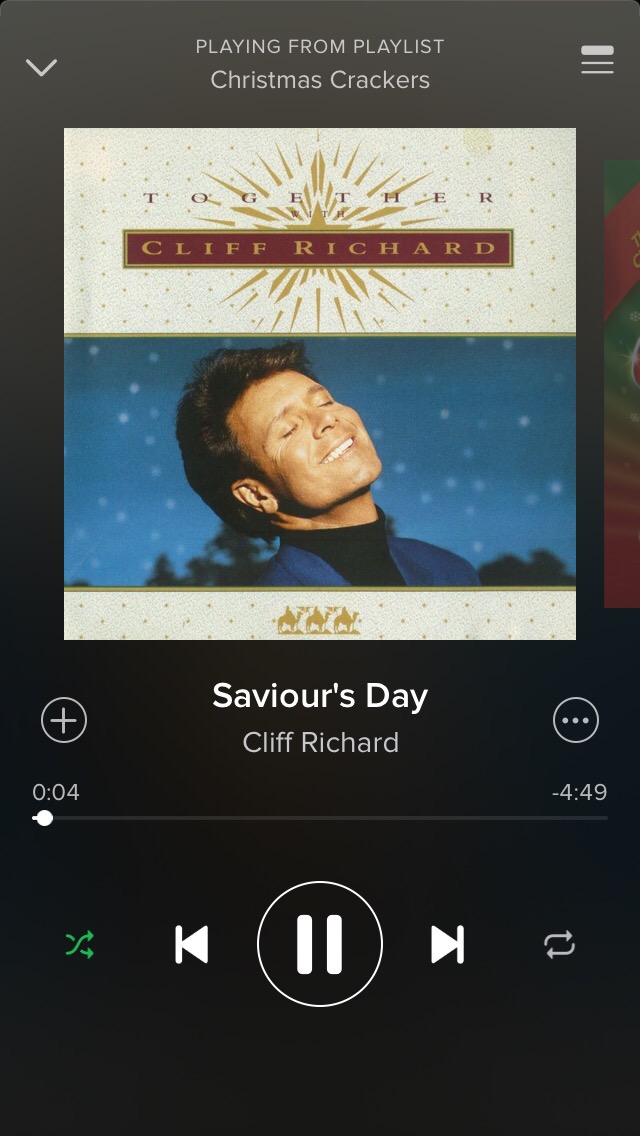640x1136 pixels.
Task: Skip back to the previous track
Action: click(192, 944)
